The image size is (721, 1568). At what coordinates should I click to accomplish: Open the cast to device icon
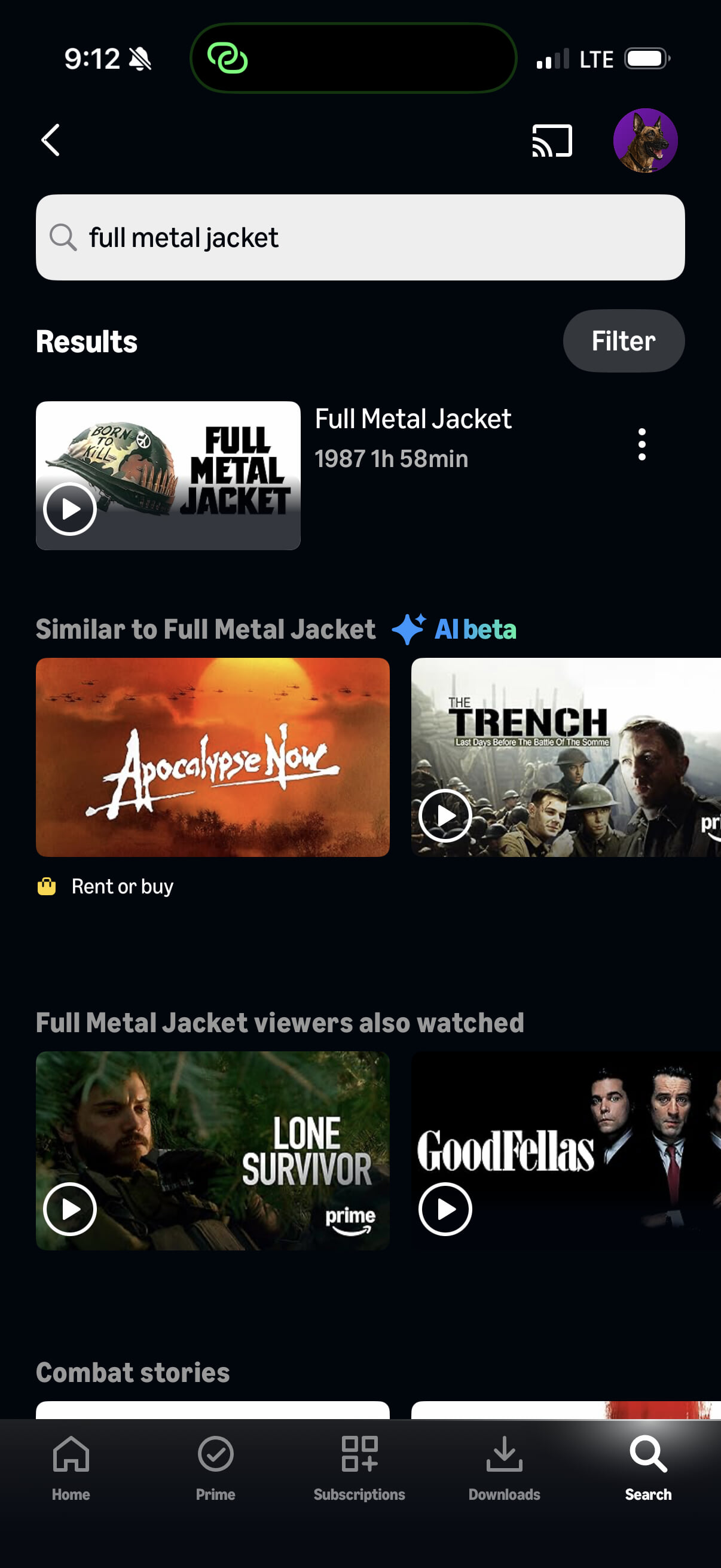point(552,141)
